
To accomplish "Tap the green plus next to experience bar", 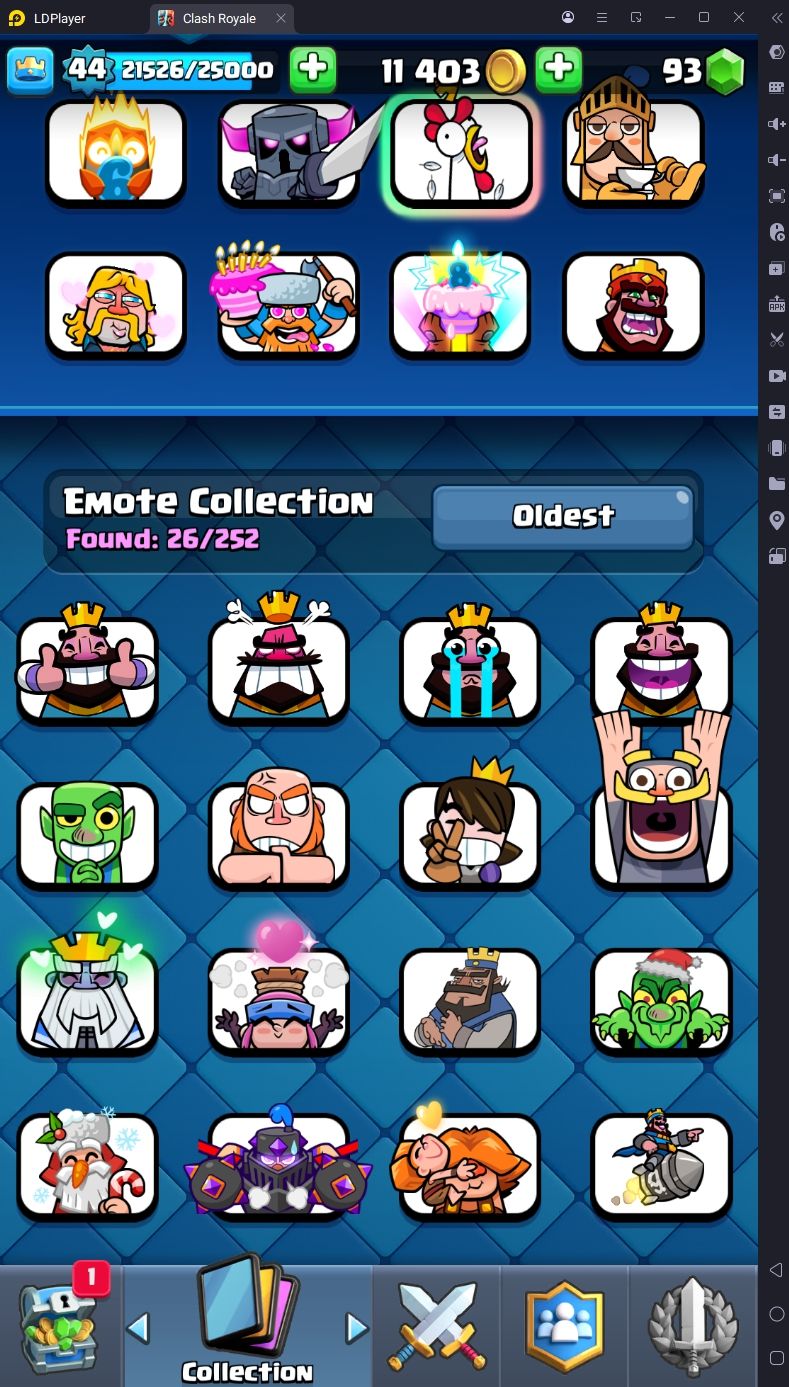I will click(313, 70).
